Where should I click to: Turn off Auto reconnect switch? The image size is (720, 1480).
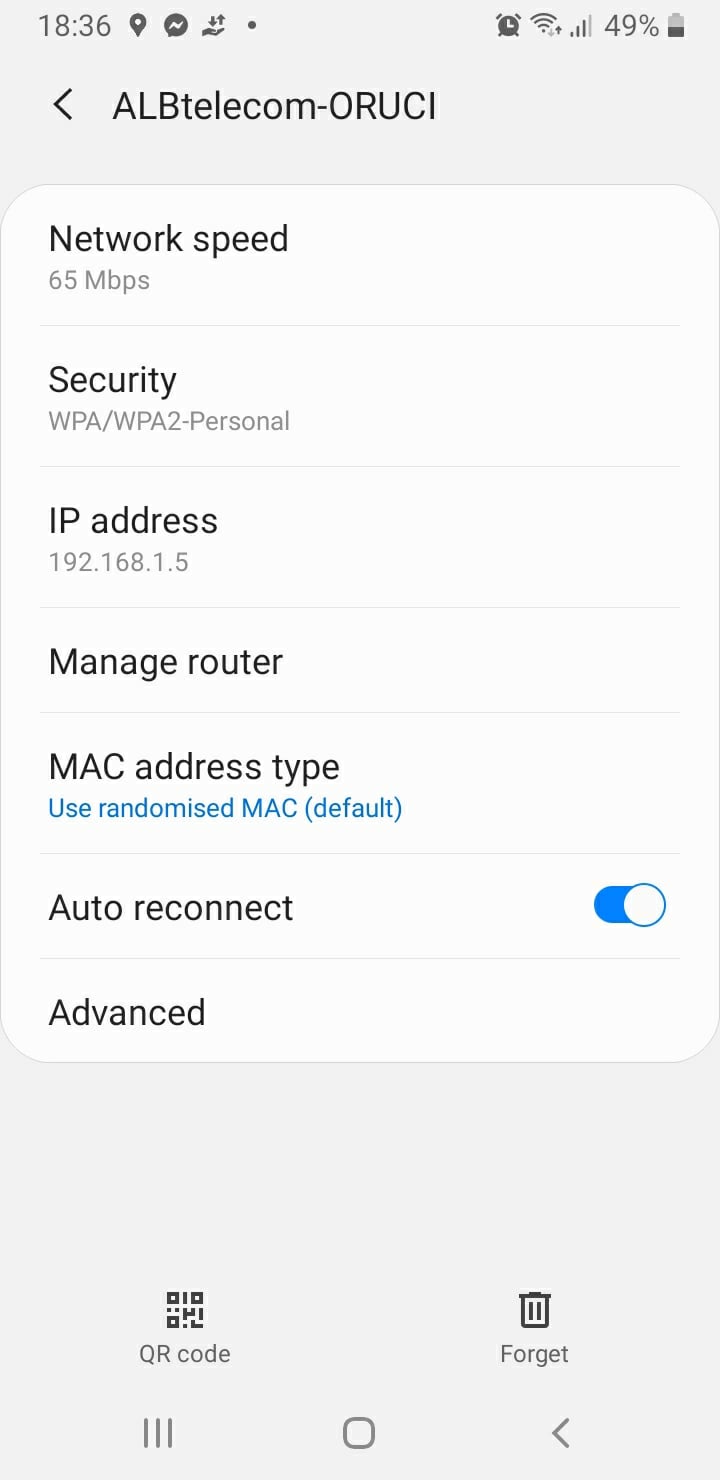click(629, 907)
